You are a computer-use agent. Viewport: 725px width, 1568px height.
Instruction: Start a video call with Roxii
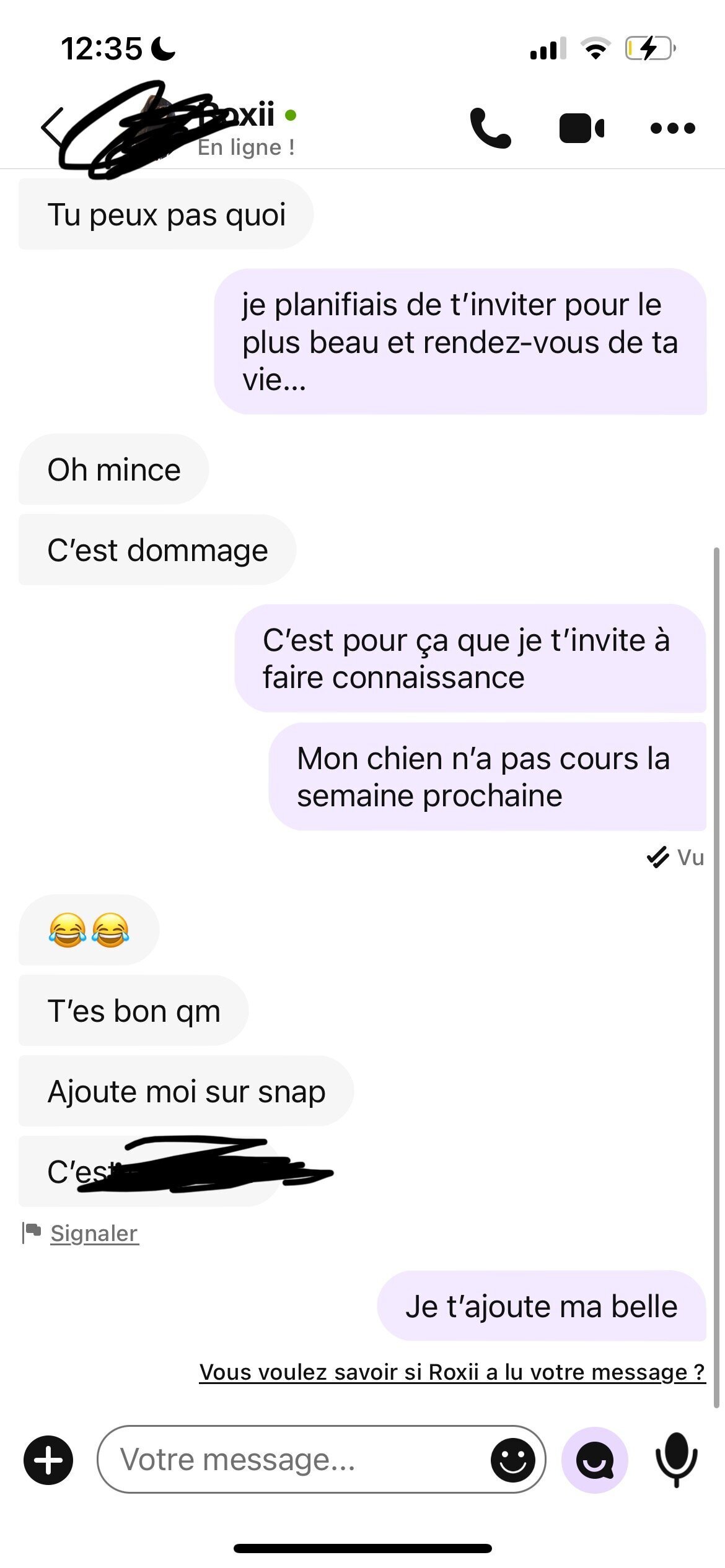[581, 128]
